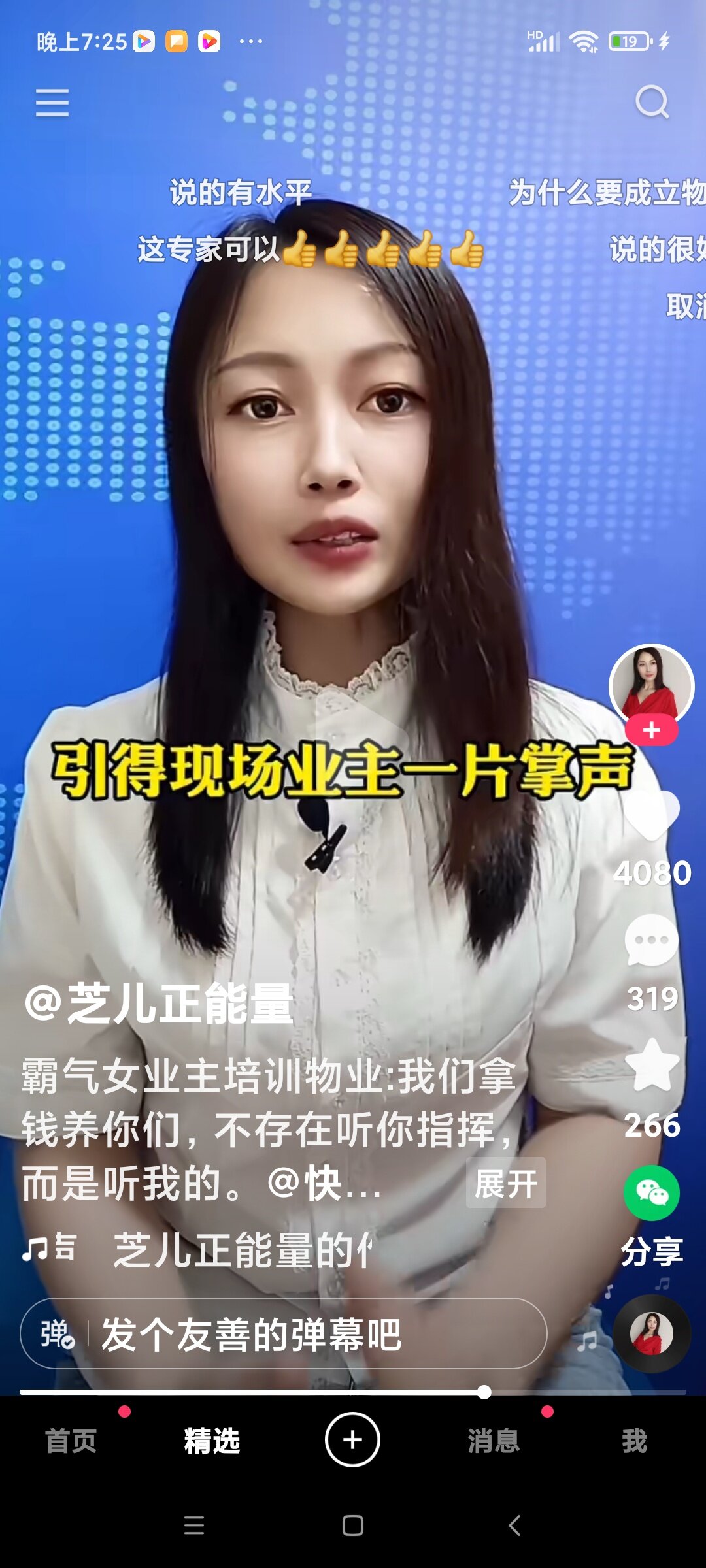Like this video with heart icon
Screen dimensions: 706x1568
point(652,815)
